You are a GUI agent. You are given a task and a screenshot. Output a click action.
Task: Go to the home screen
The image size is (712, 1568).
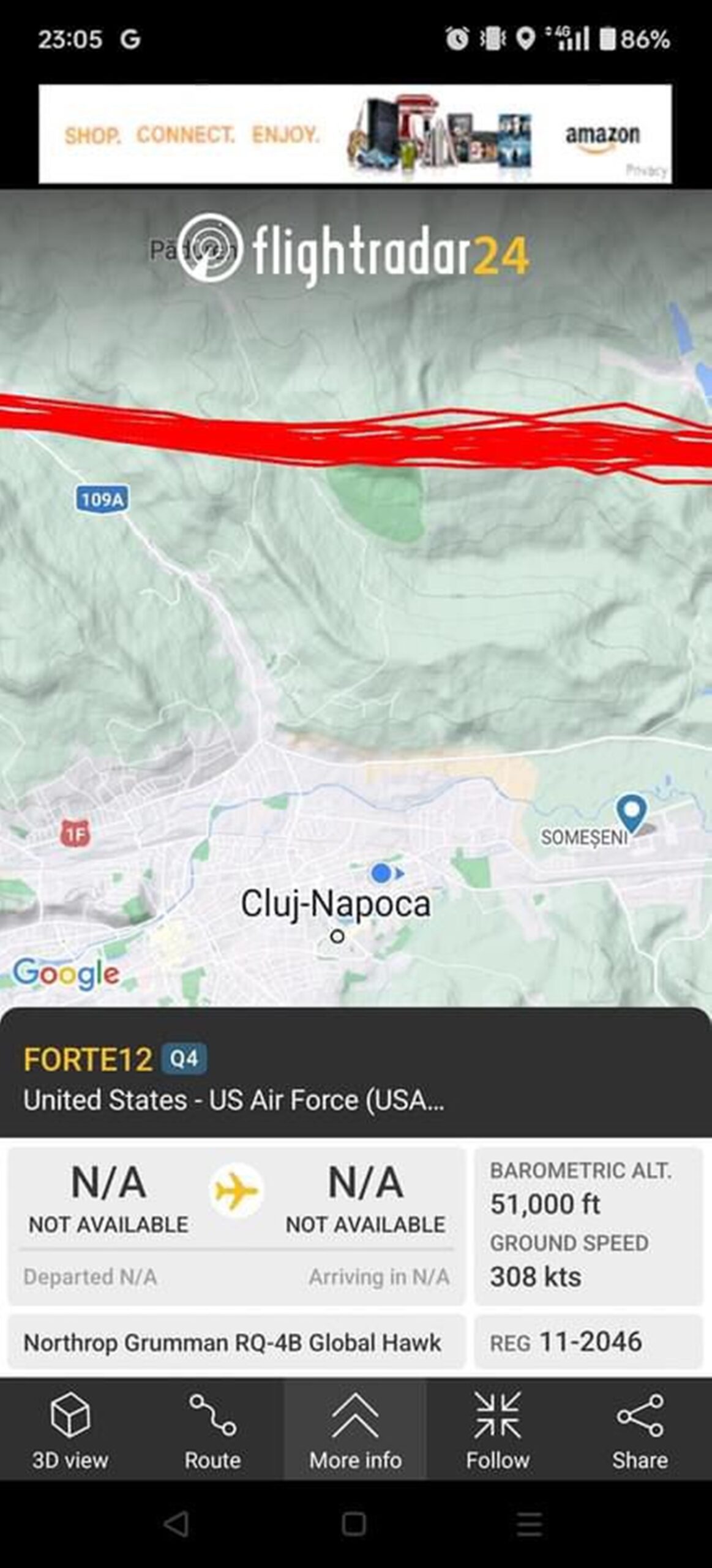[x=354, y=1523]
